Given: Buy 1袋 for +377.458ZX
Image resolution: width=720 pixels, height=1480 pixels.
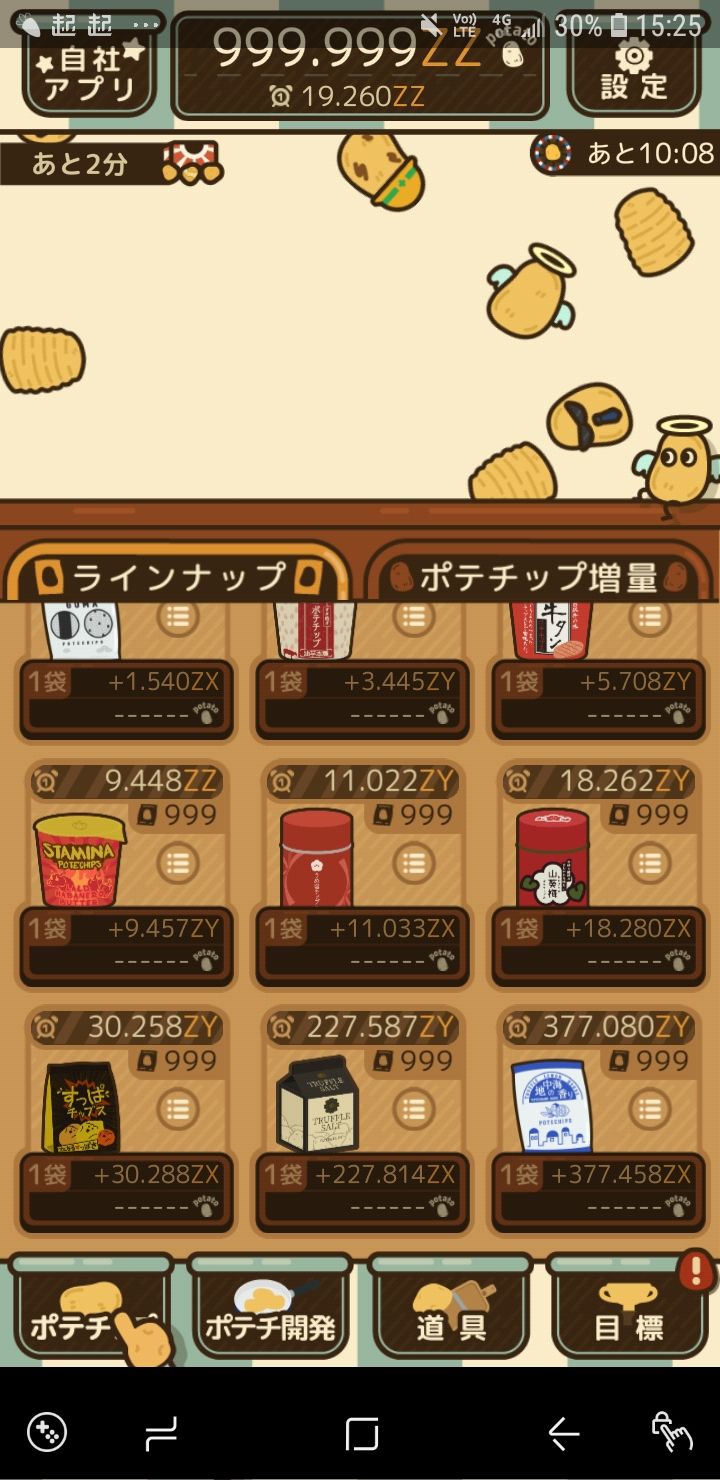Looking at the screenshot, I should point(598,1191).
